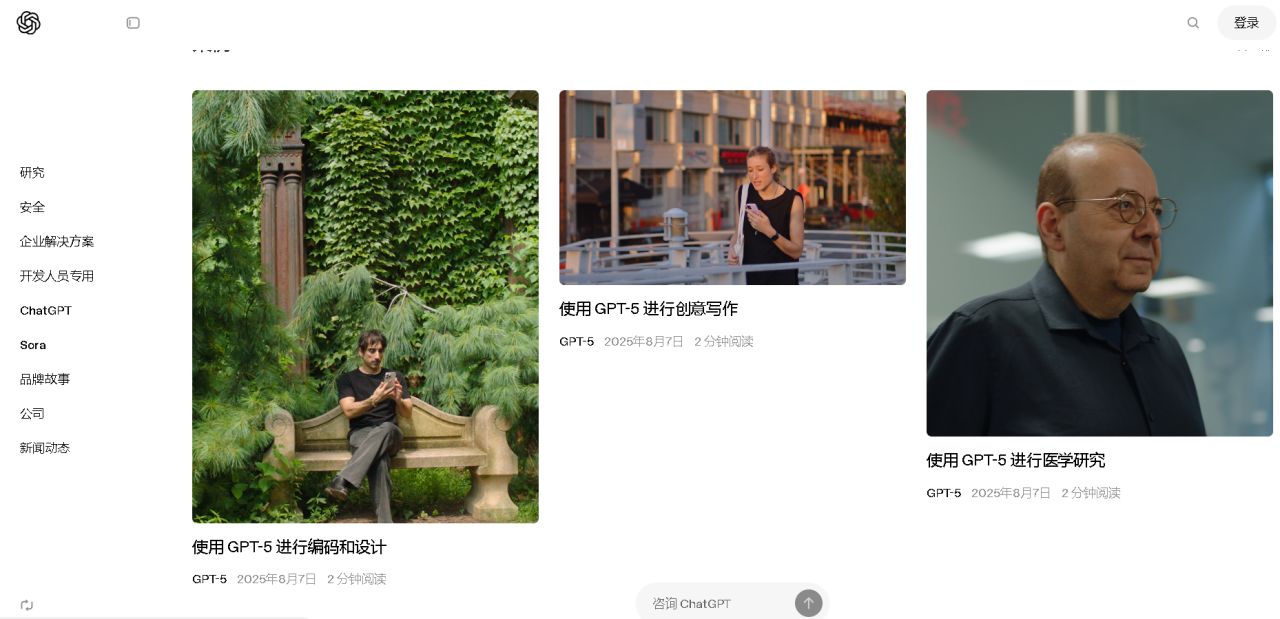This screenshot has height=619, width=1280.
Task: Open the ChatGPT sidebar link
Action: pos(46,311)
